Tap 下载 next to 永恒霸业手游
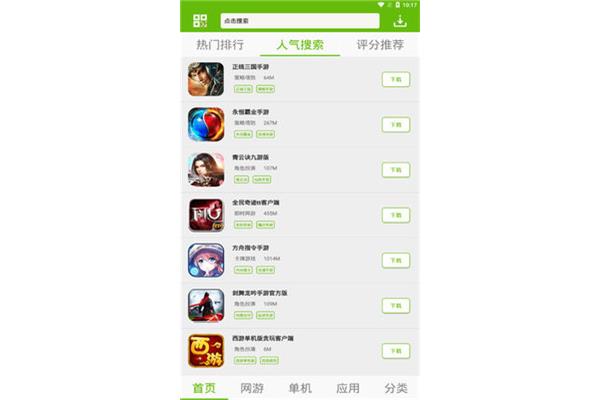 [x=395, y=125]
